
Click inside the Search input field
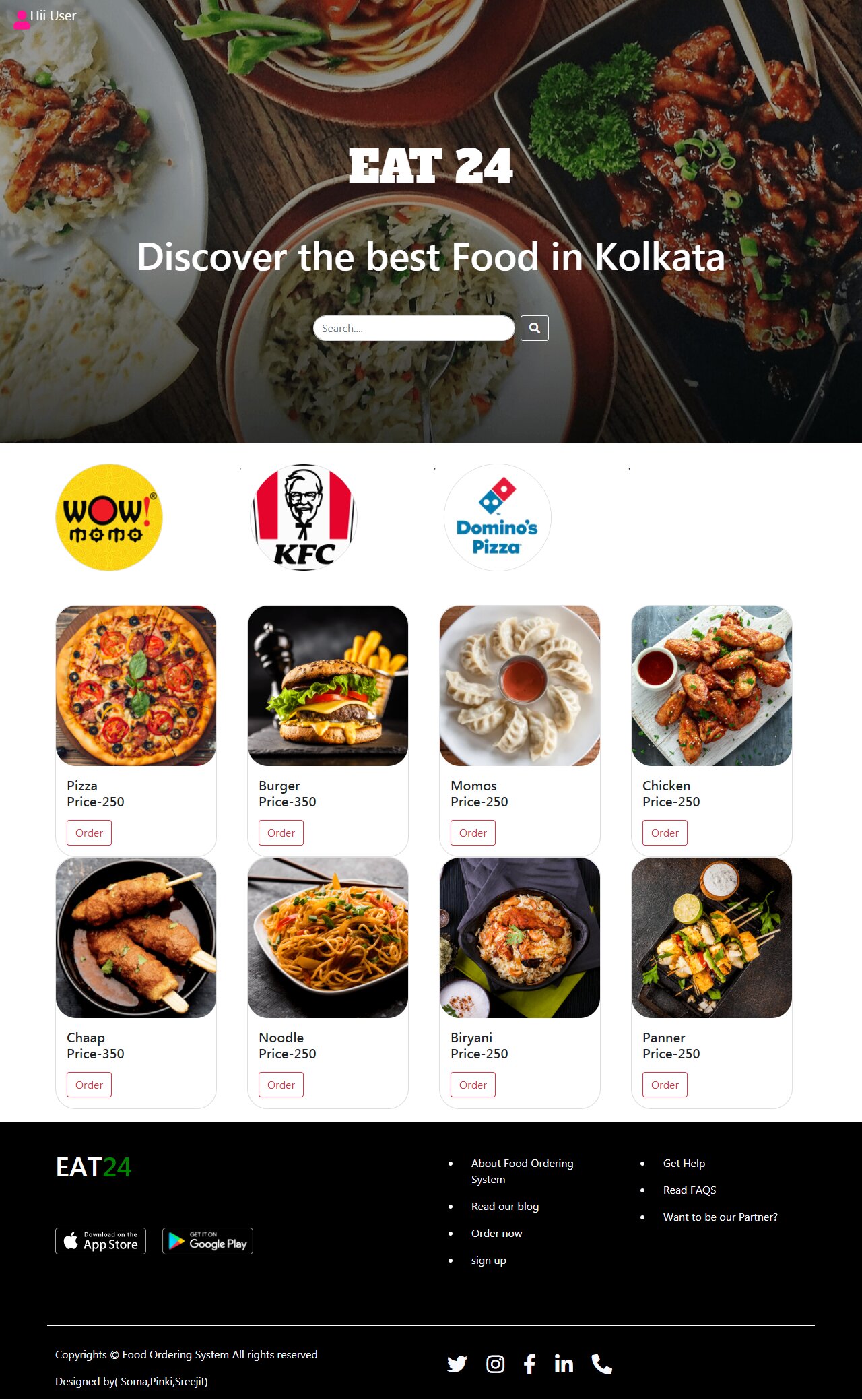tap(413, 328)
